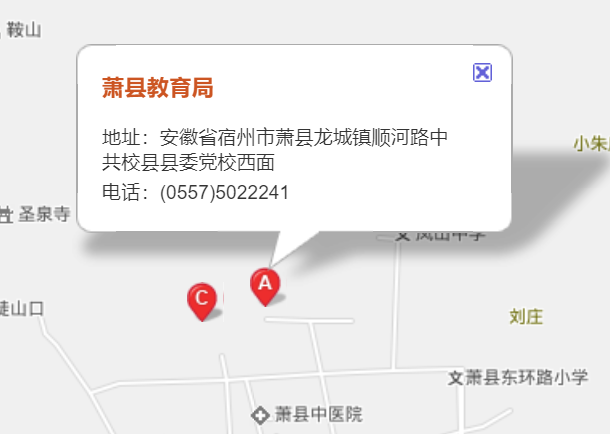
Task: Select map marker C
Action: 202,299
